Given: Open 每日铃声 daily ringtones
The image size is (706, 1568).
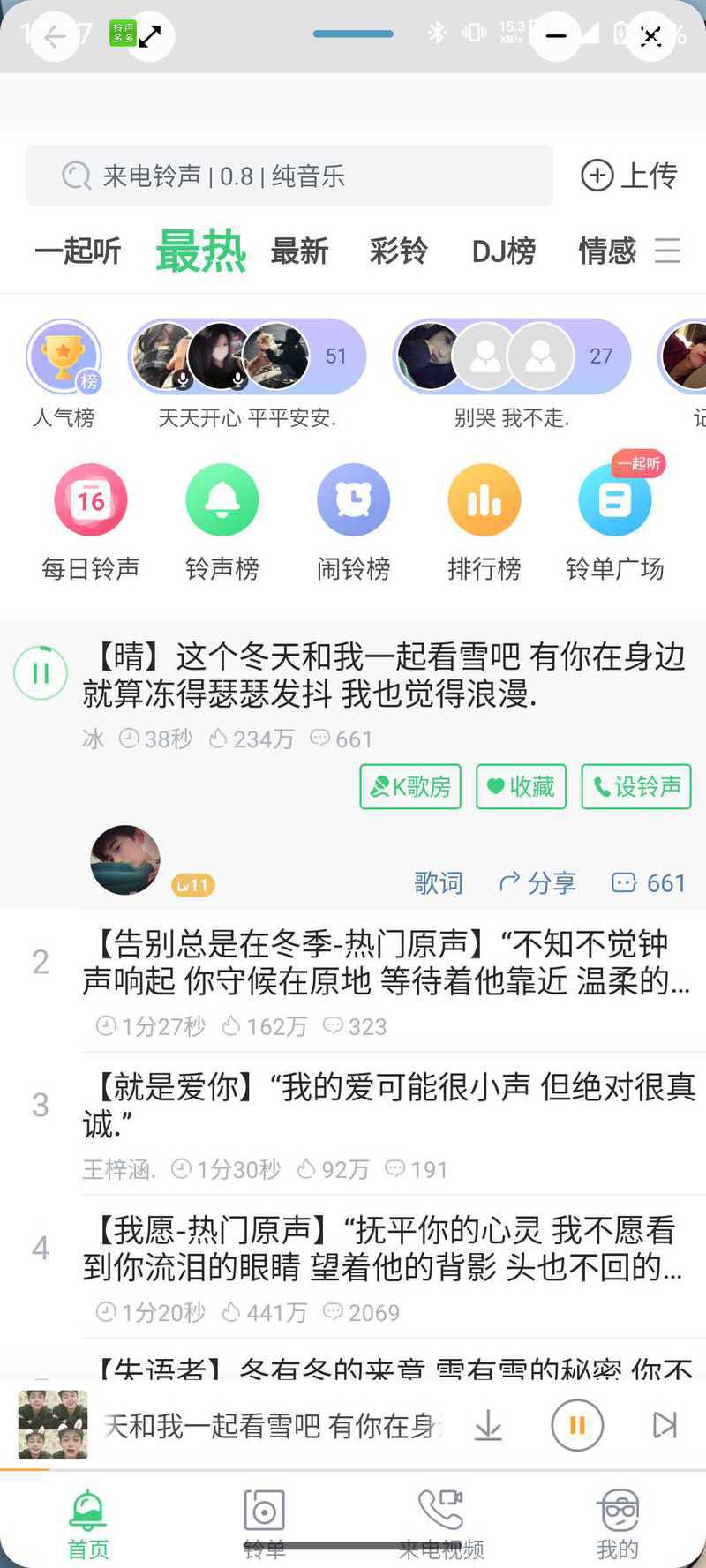Looking at the screenshot, I should [x=91, y=522].
